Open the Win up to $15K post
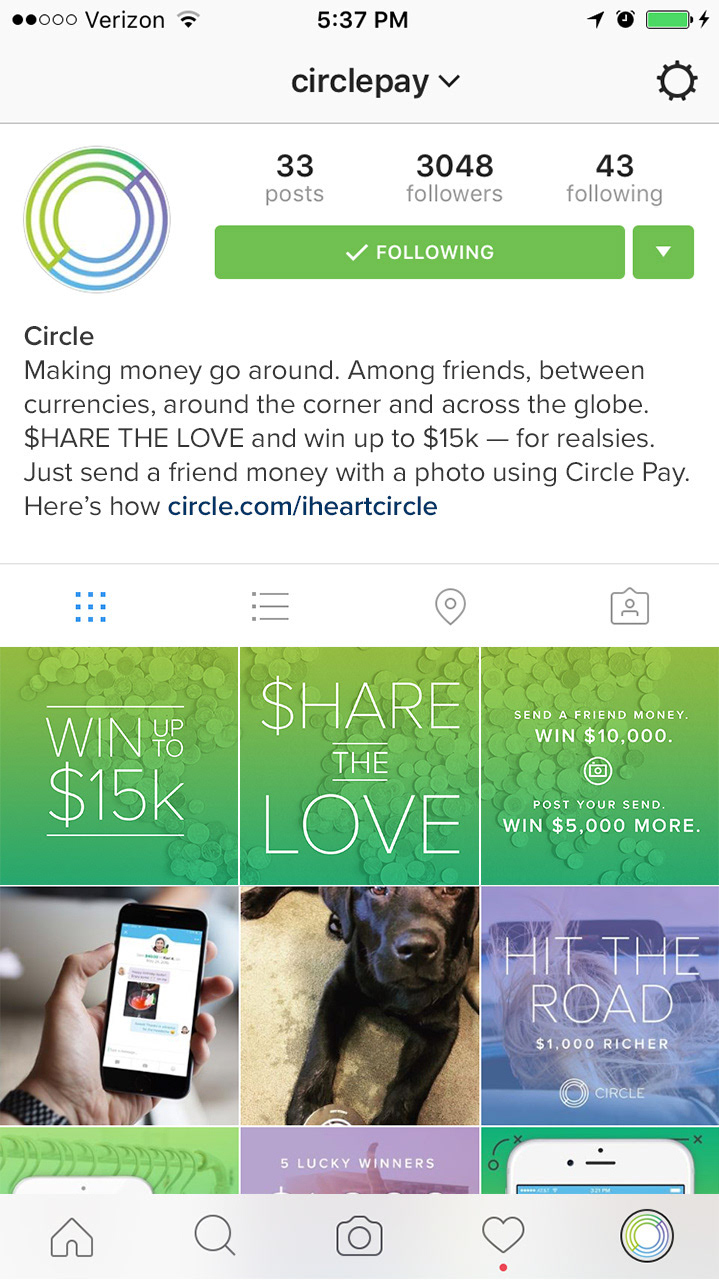 [118, 766]
